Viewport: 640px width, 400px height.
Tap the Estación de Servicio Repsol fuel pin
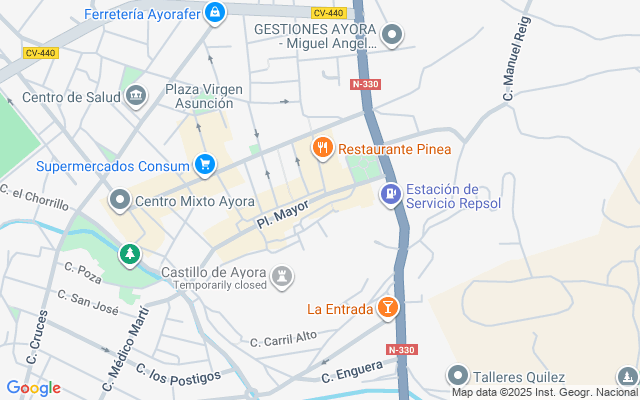391,194
